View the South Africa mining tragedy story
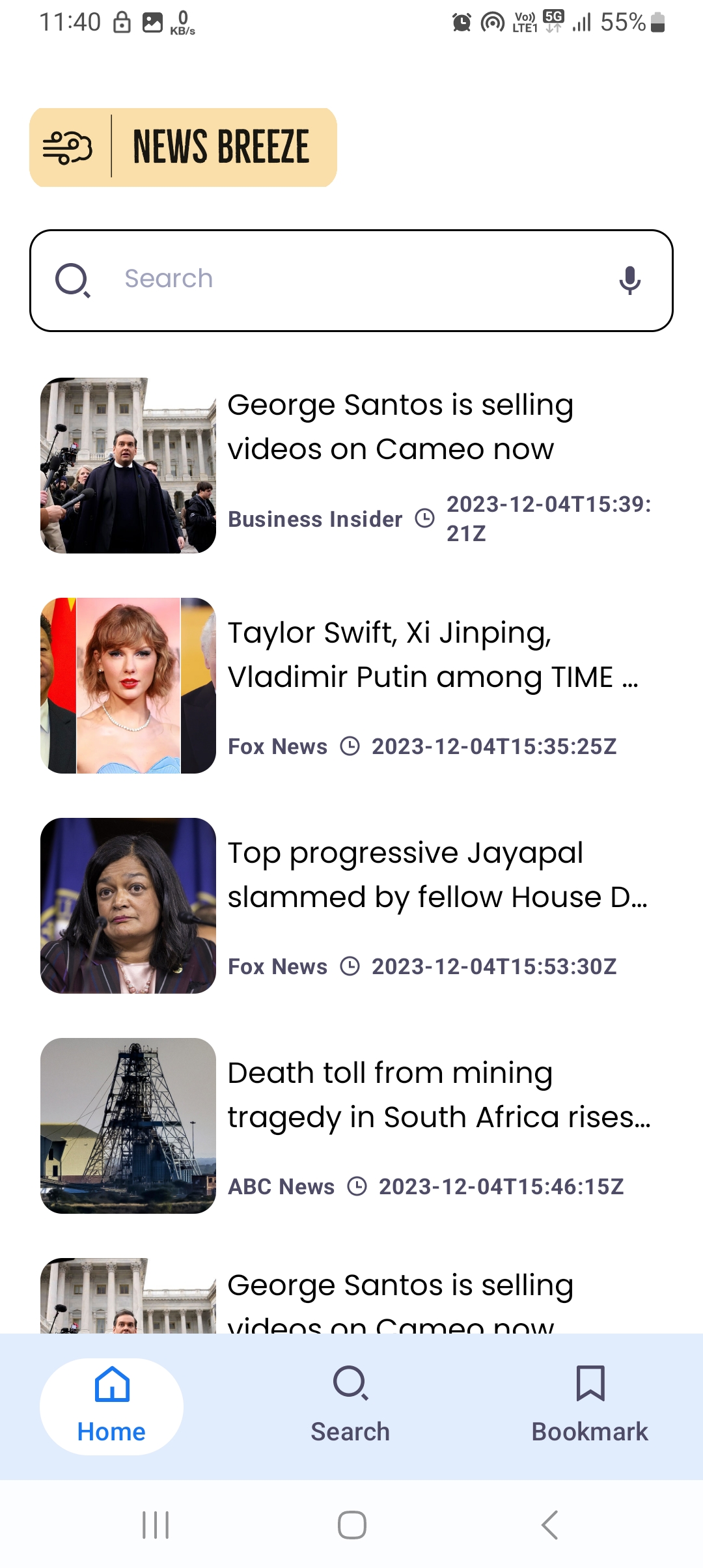 (x=438, y=1095)
